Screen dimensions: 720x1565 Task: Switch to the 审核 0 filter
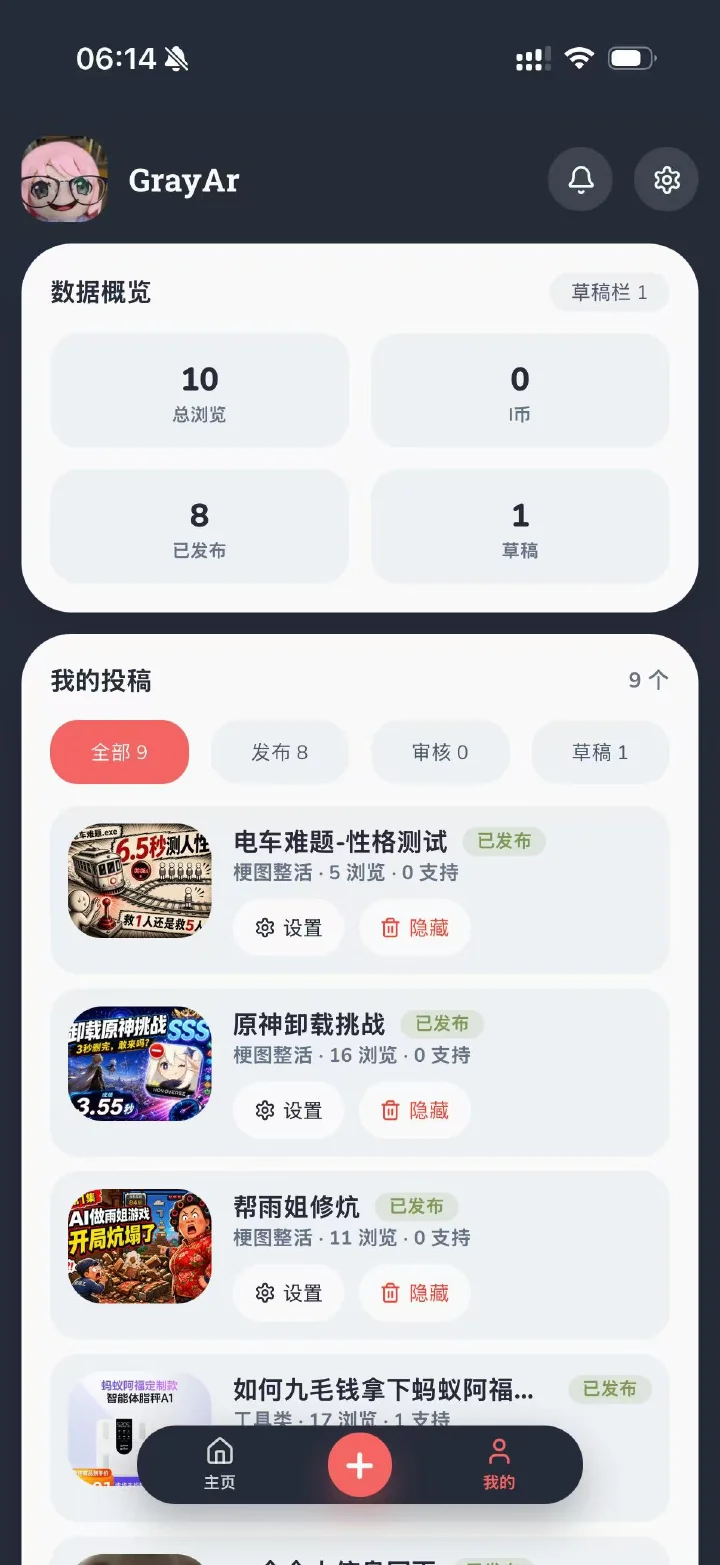pos(440,752)
